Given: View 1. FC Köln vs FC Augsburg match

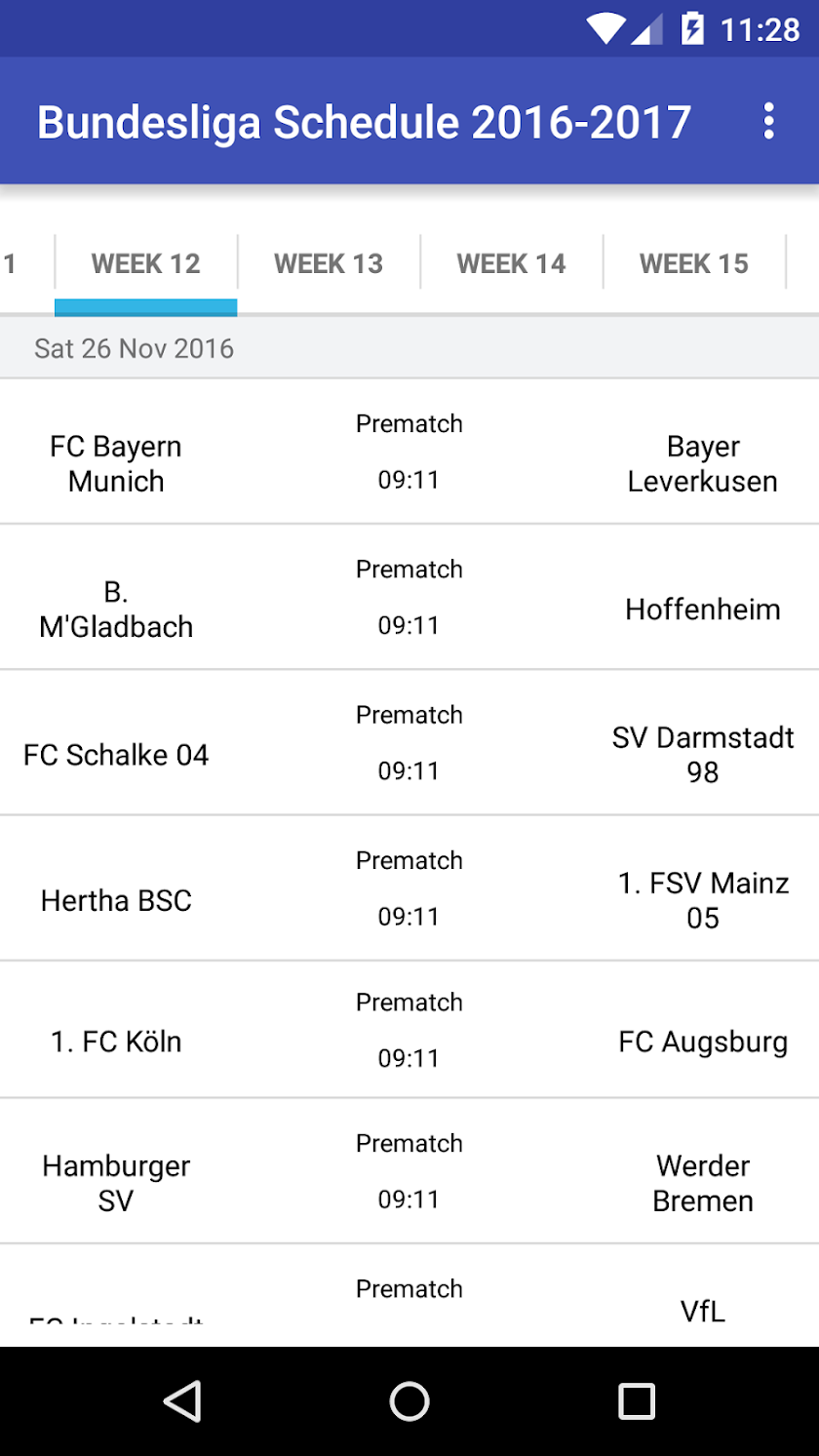Looking at the screenshot, I should (409, 1030).
